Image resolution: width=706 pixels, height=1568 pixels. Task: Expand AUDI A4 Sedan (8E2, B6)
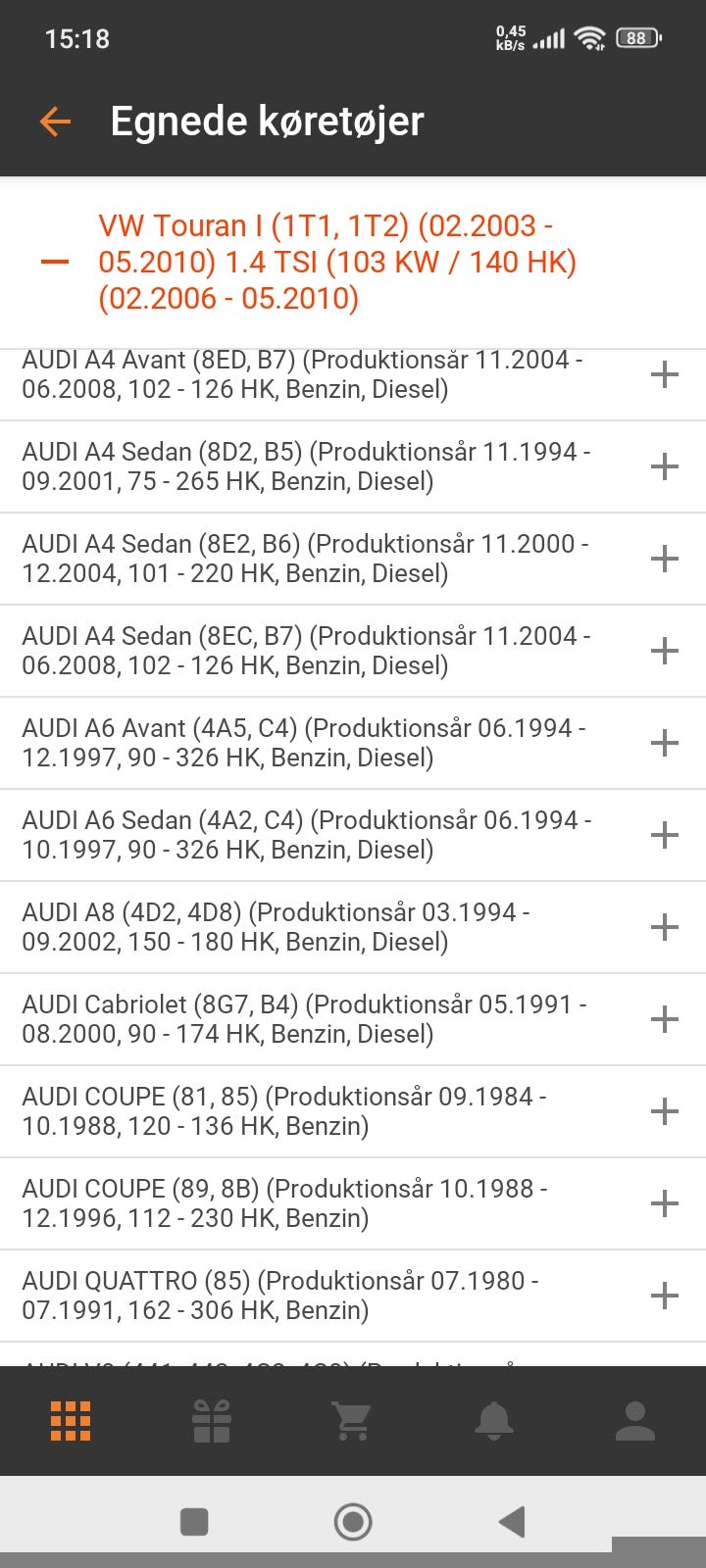[665, 559]
